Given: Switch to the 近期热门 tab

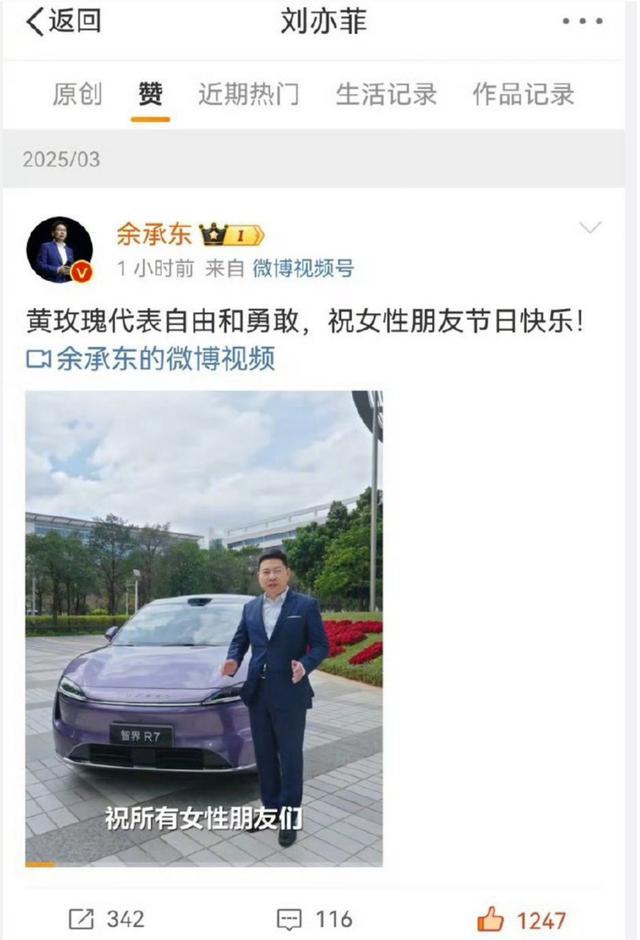Looking at the screenshot, I should pos(248,95).
